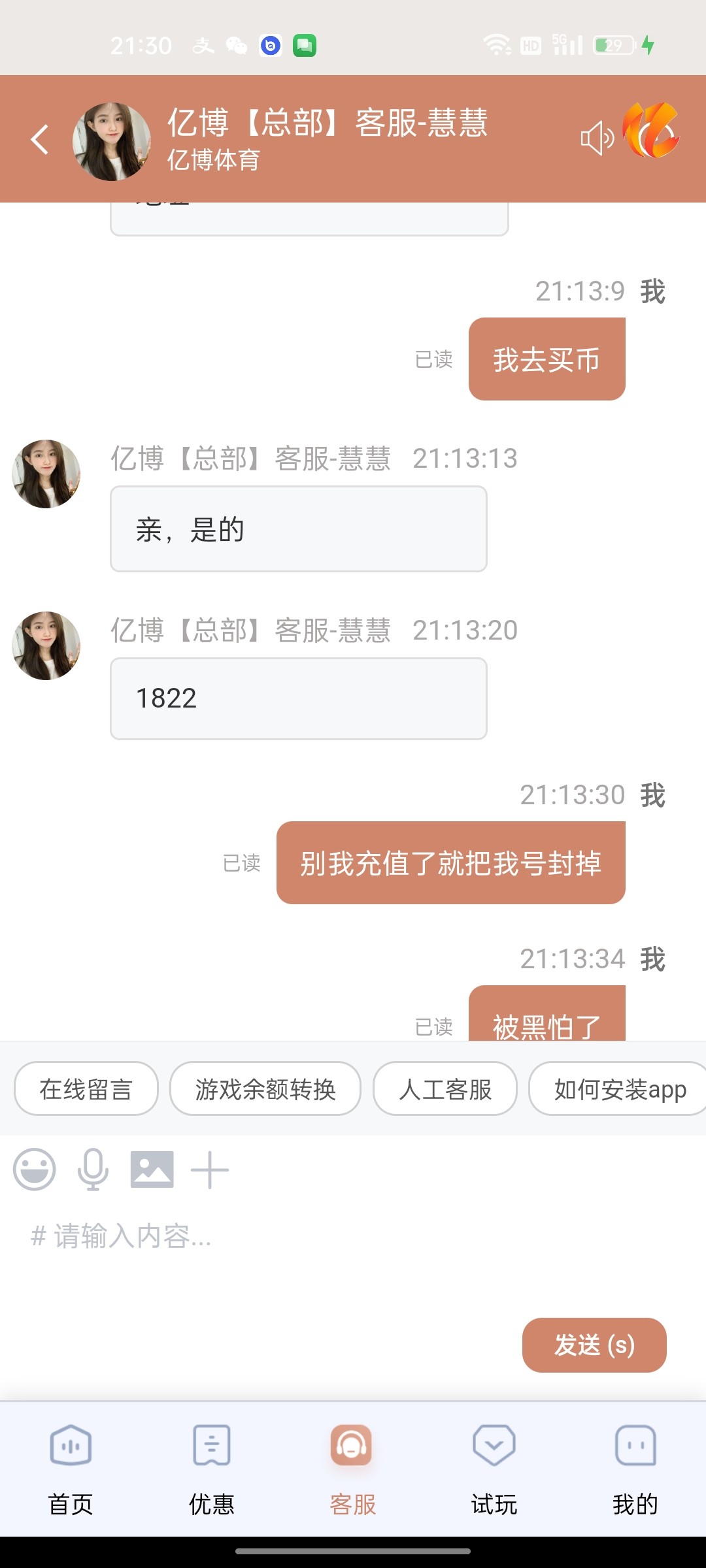The width and height of the screenshot is (706, 1568).
Task: Open 游戏余额转换 shortcut
Action: 265,1088
